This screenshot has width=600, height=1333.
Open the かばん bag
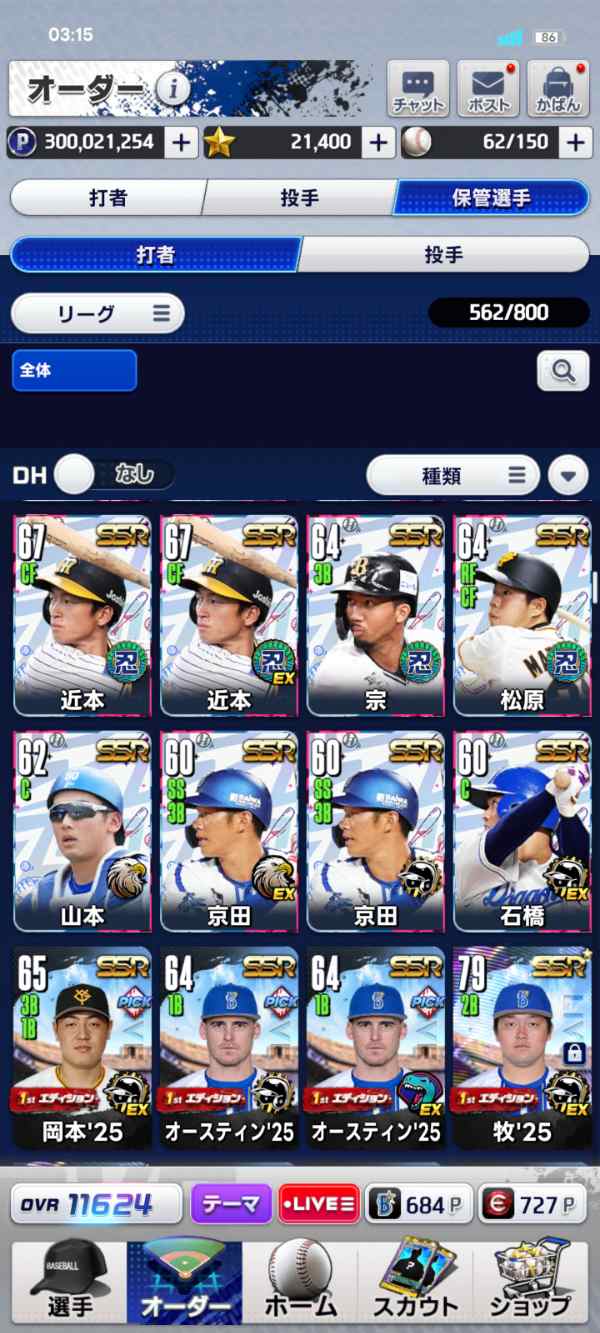[x=558, y=88]
